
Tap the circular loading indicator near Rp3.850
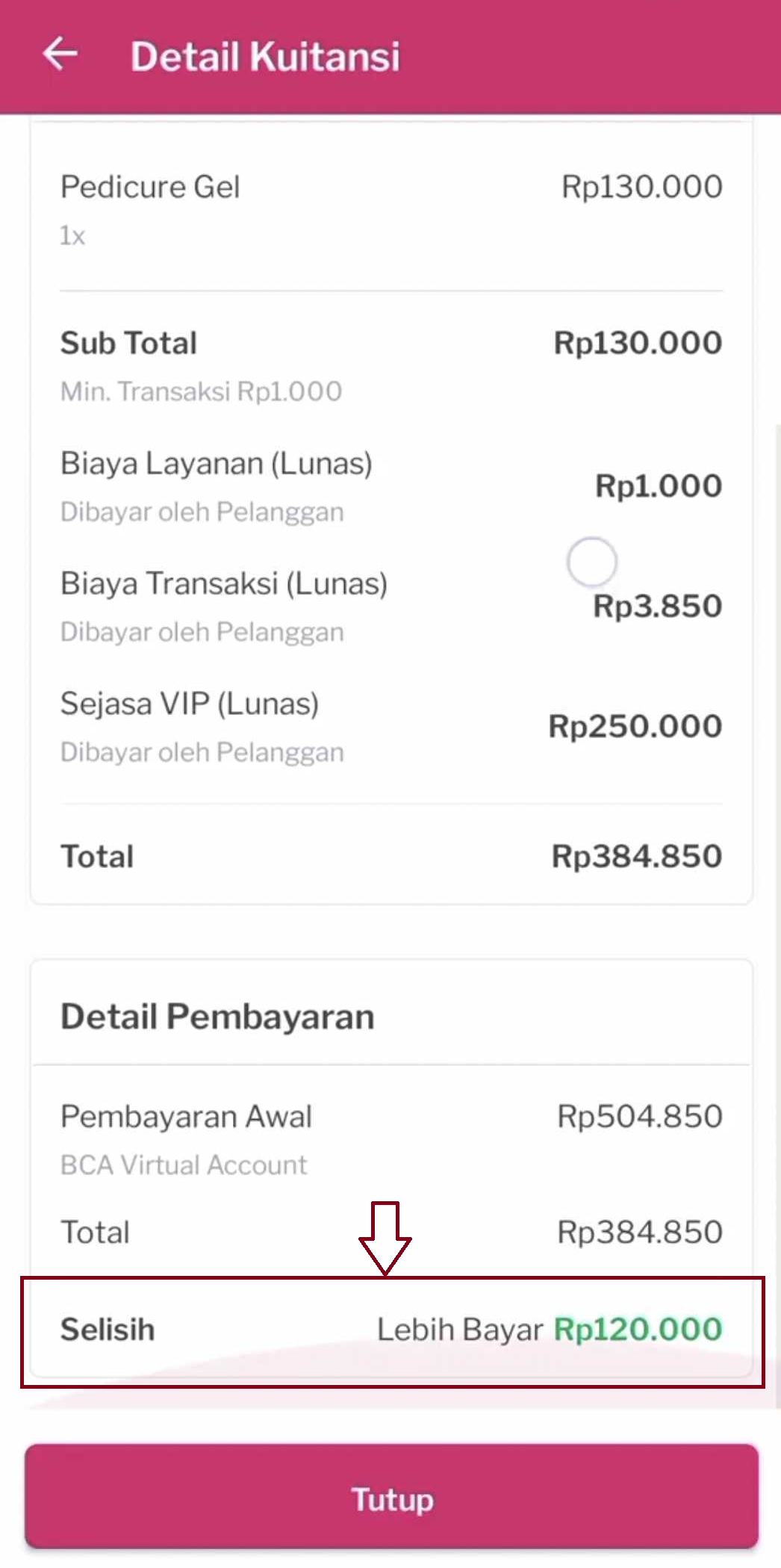[592, 563]
